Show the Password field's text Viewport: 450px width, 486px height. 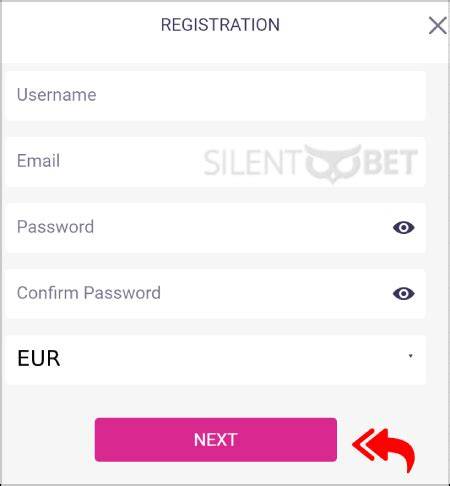(403, 228)
